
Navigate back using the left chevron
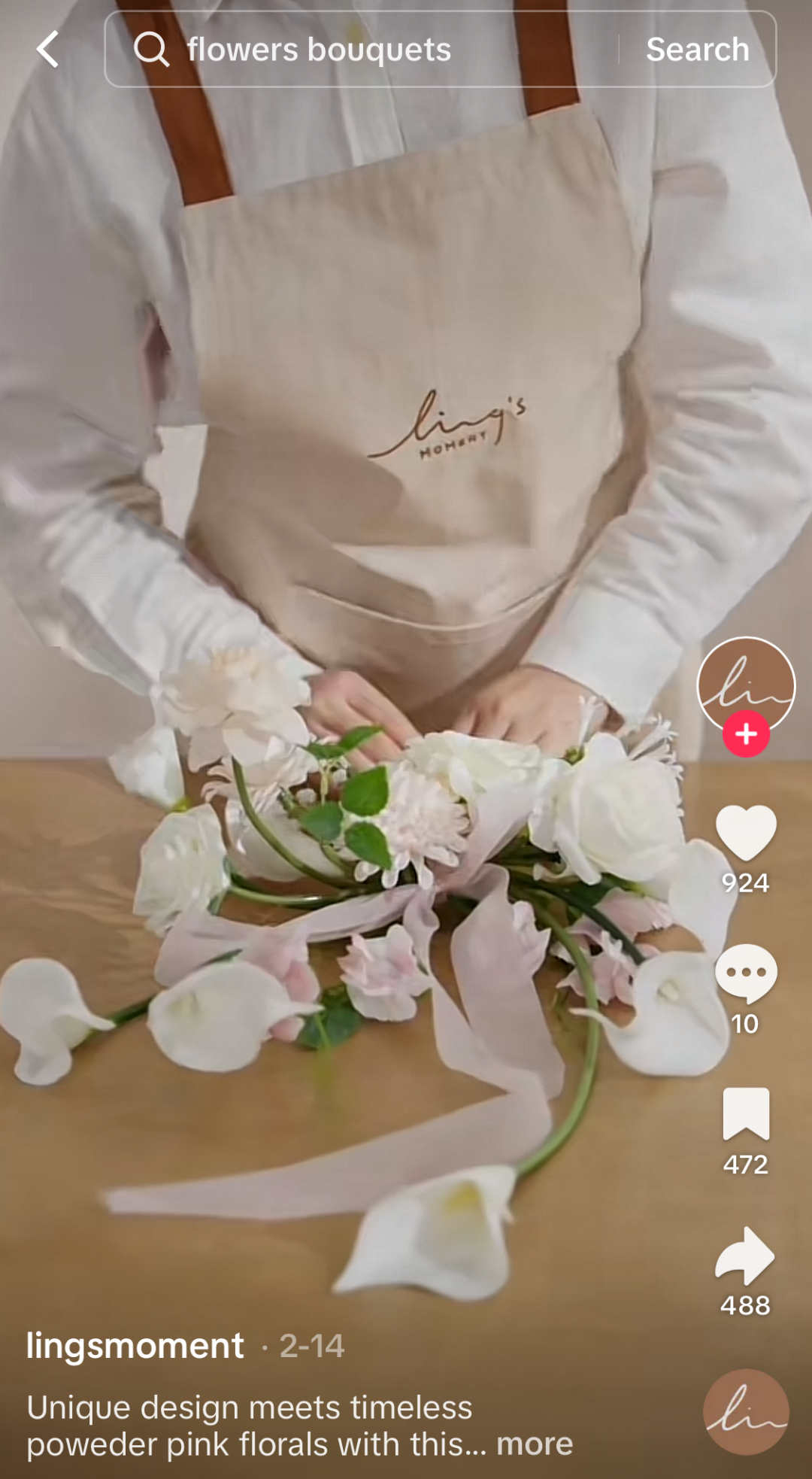[x=47, y=50]
